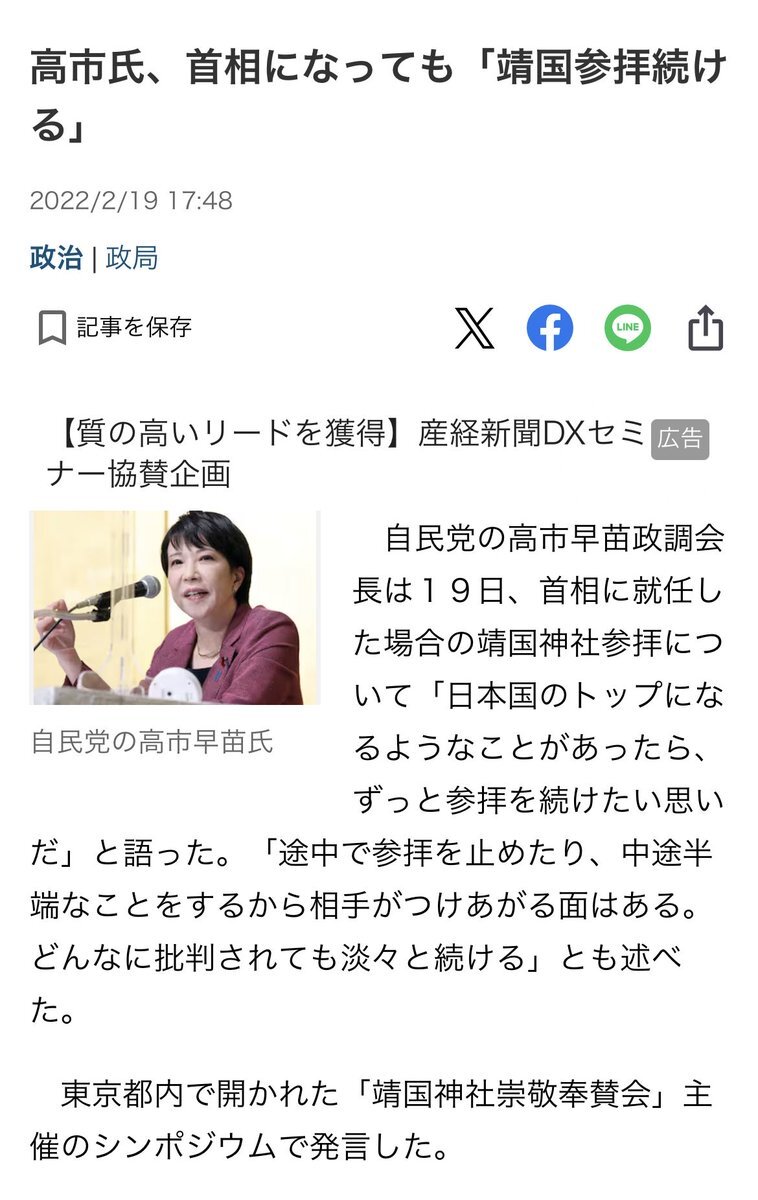
Task: Enlarge the photo of 高市早苗氏
Action: pyautogui.click(x=175, y=608)
